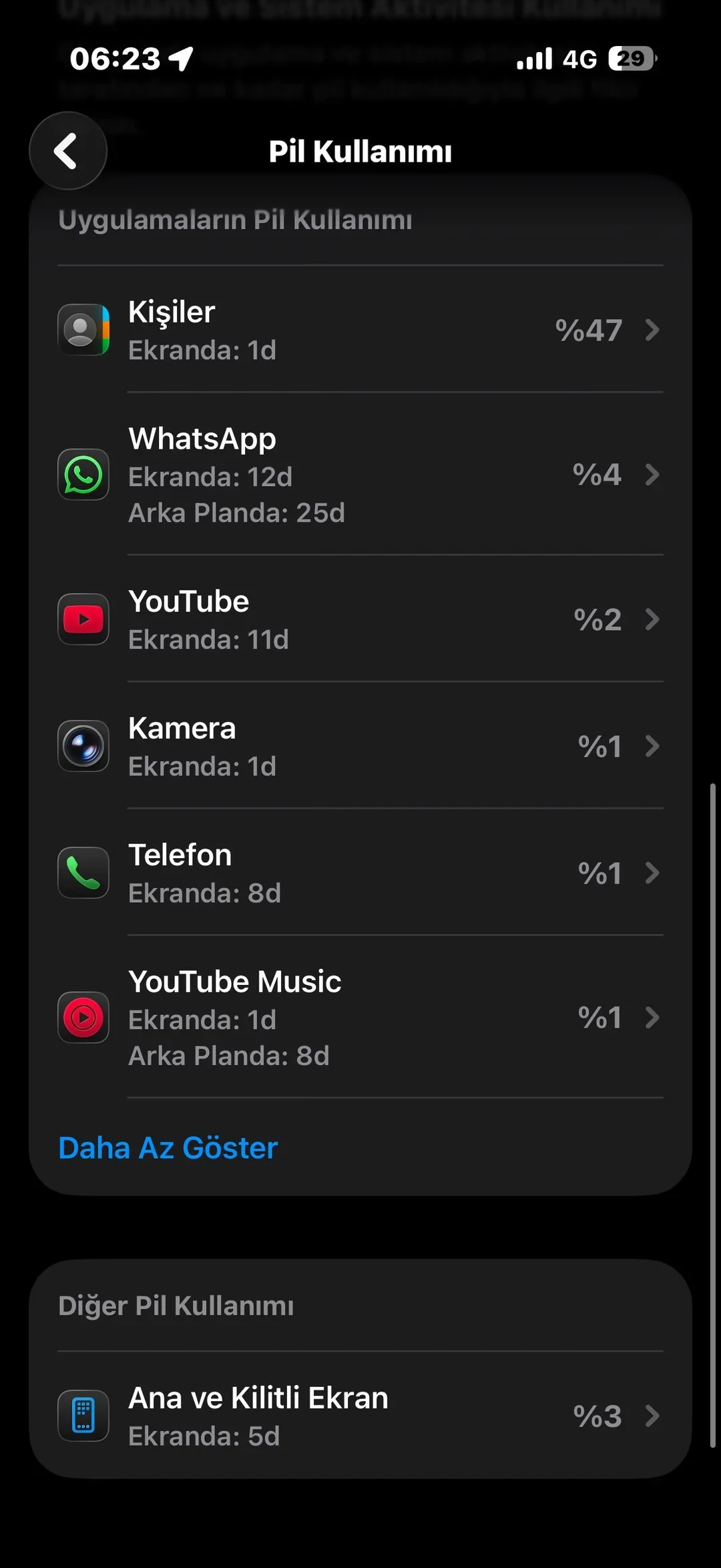Viewport: 721px width, 1568px height.
Task: View YouTube Music battery usage
Action: 360,1018
